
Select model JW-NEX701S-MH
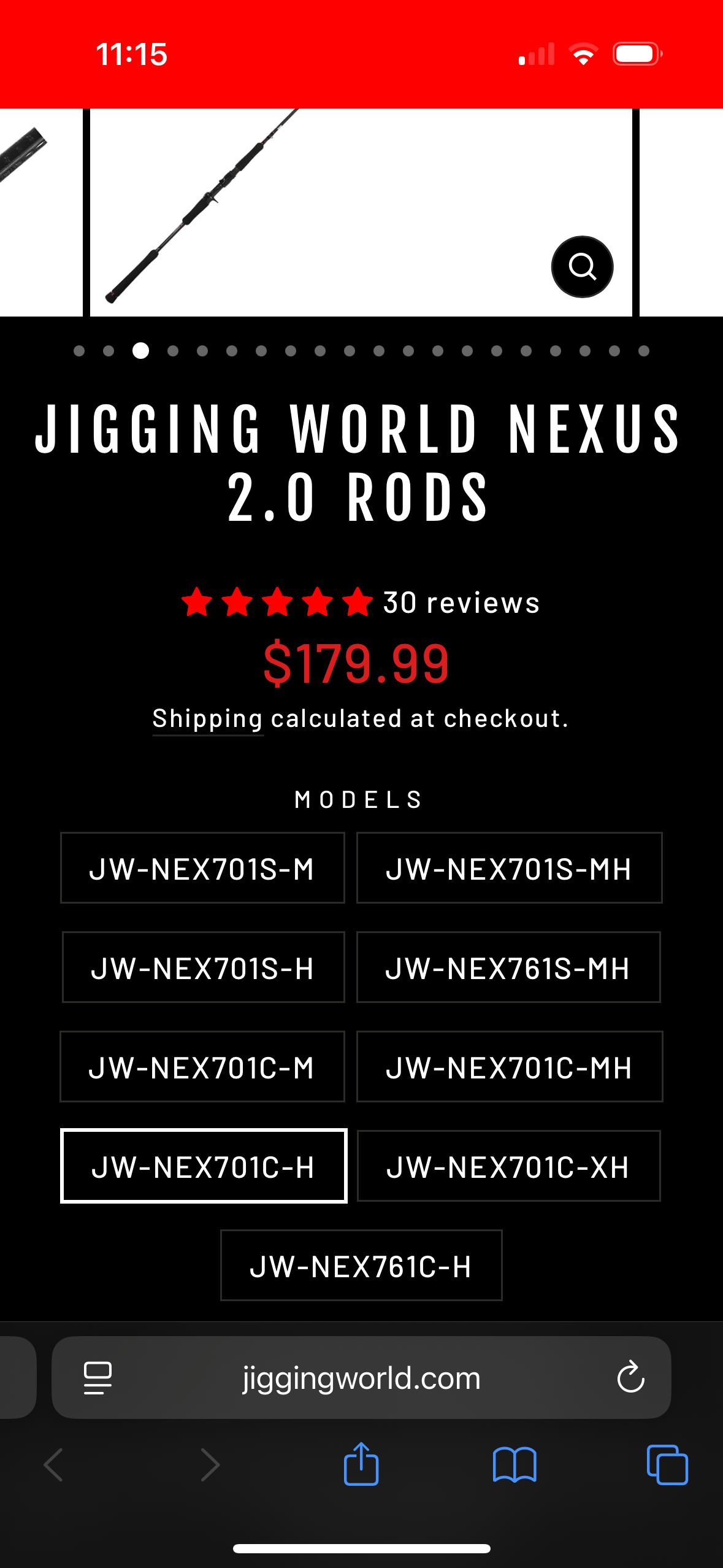pyautogui.click(x=509, y=868)
